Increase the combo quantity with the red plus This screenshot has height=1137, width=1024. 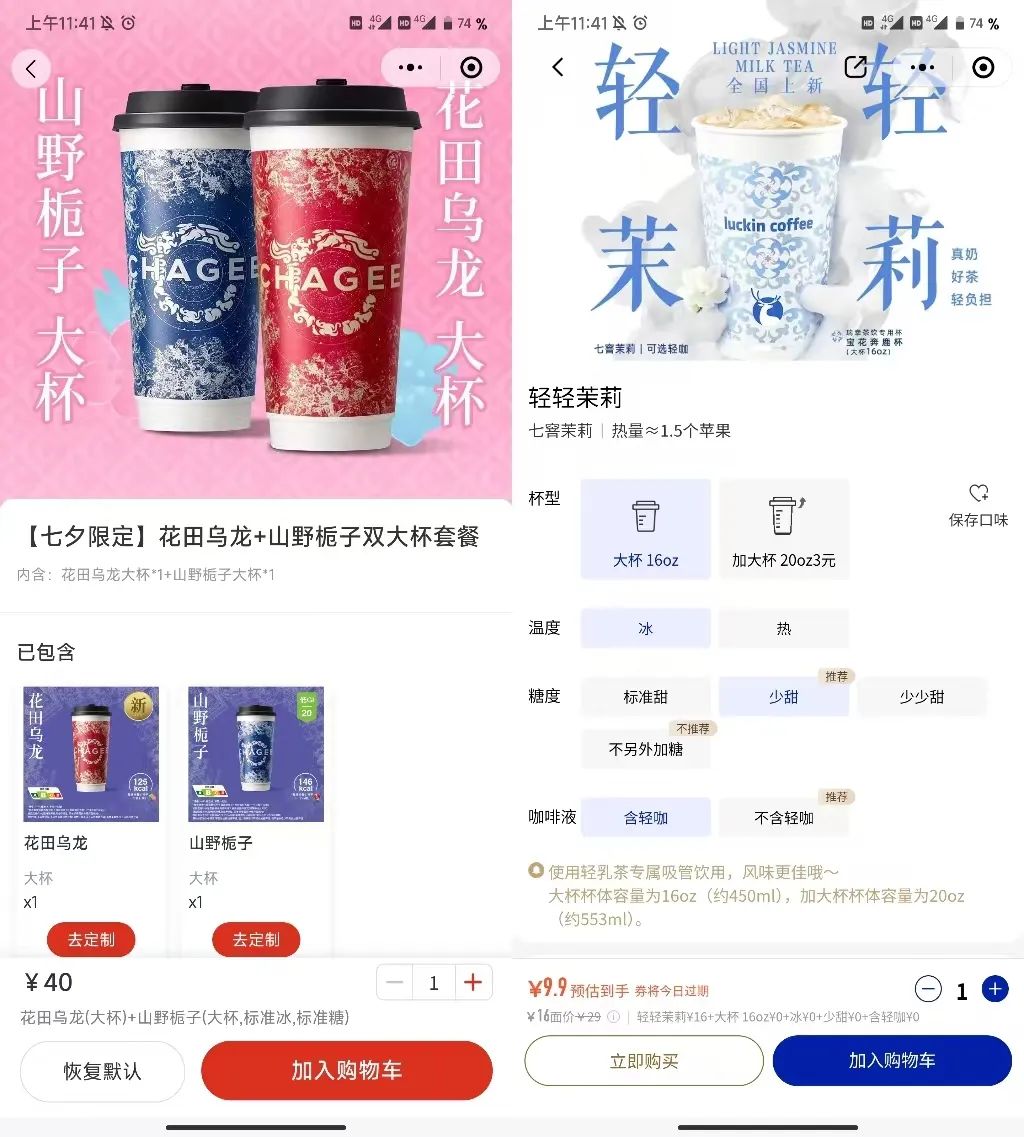(473, 983)
